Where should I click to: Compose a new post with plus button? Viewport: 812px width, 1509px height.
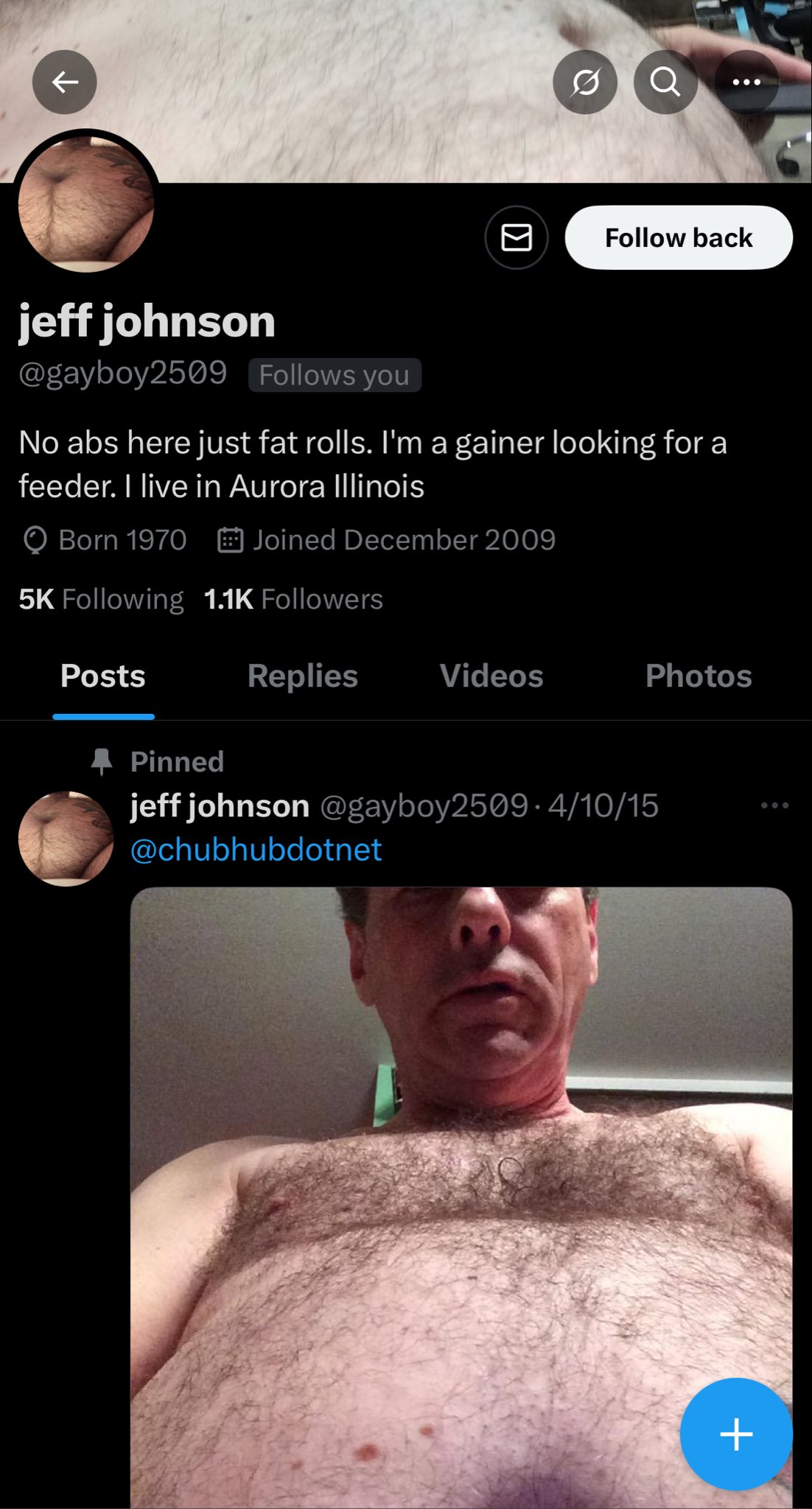pyautogui.click(x=736, y=1434)
